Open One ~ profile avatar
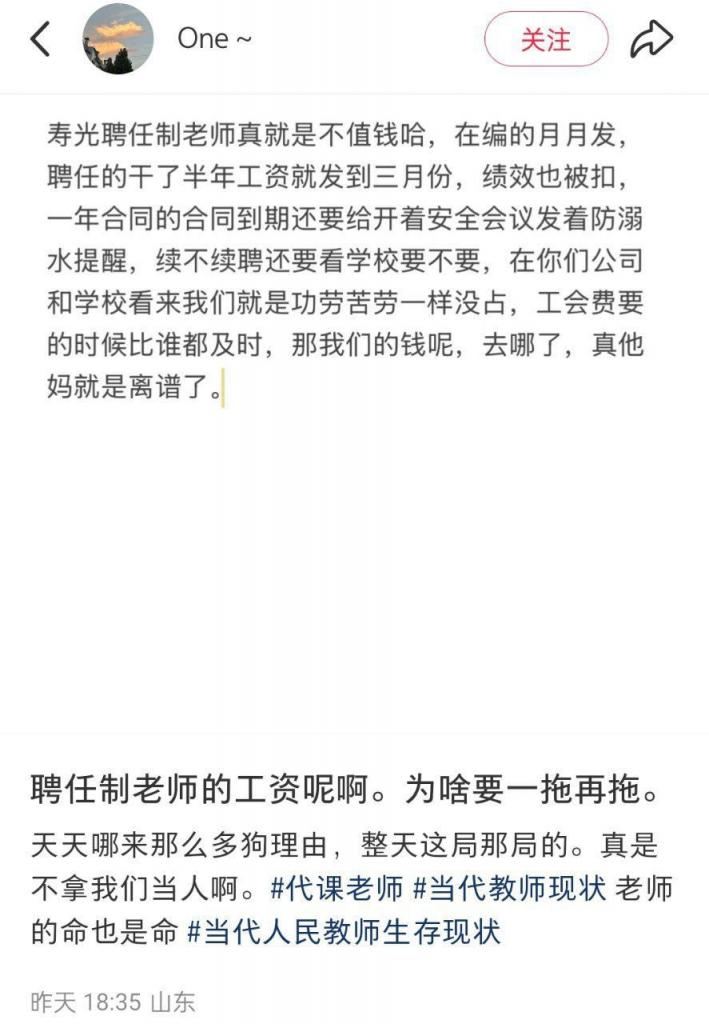The image size is (709, 1024). [x=117, y=40]
